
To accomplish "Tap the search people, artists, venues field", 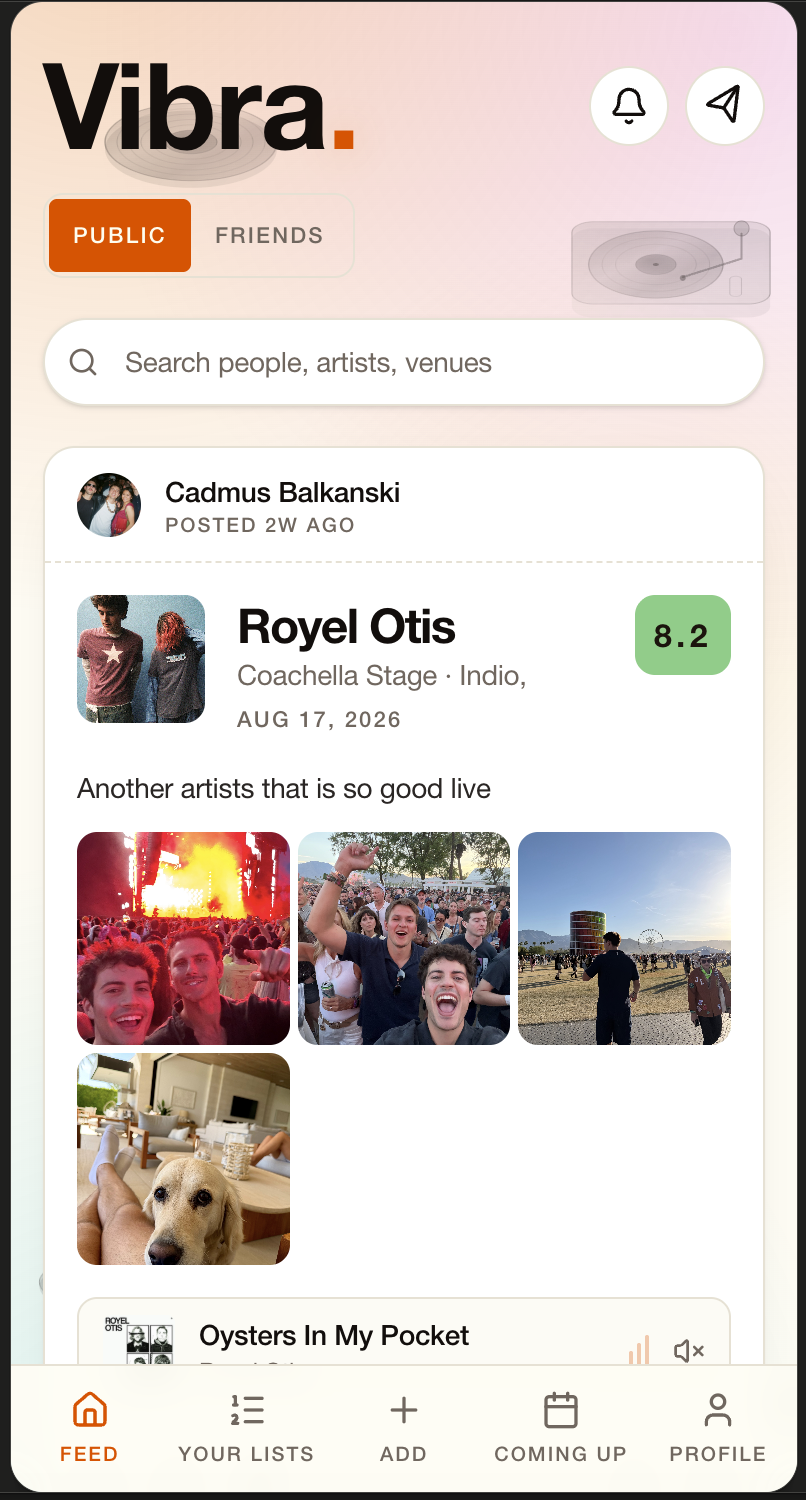I will point(404,362).
